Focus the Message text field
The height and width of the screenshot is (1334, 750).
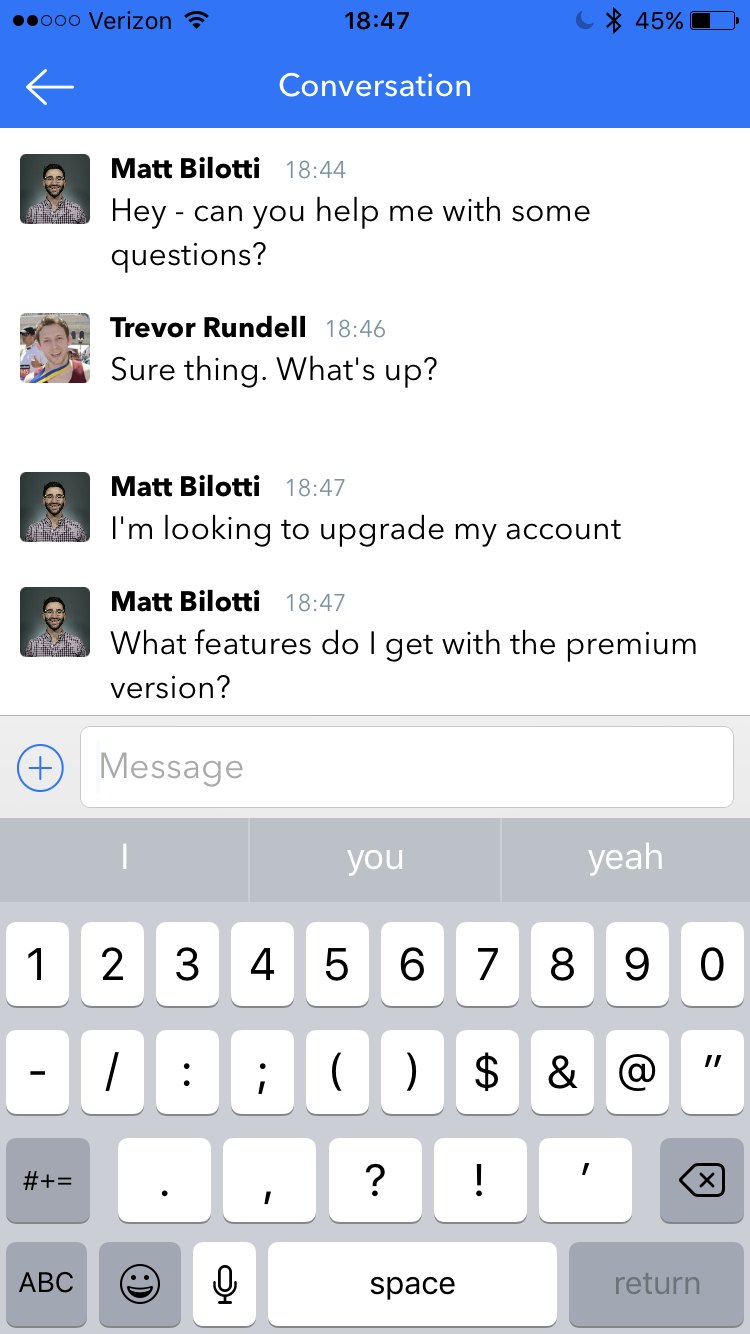click(407, 767)
